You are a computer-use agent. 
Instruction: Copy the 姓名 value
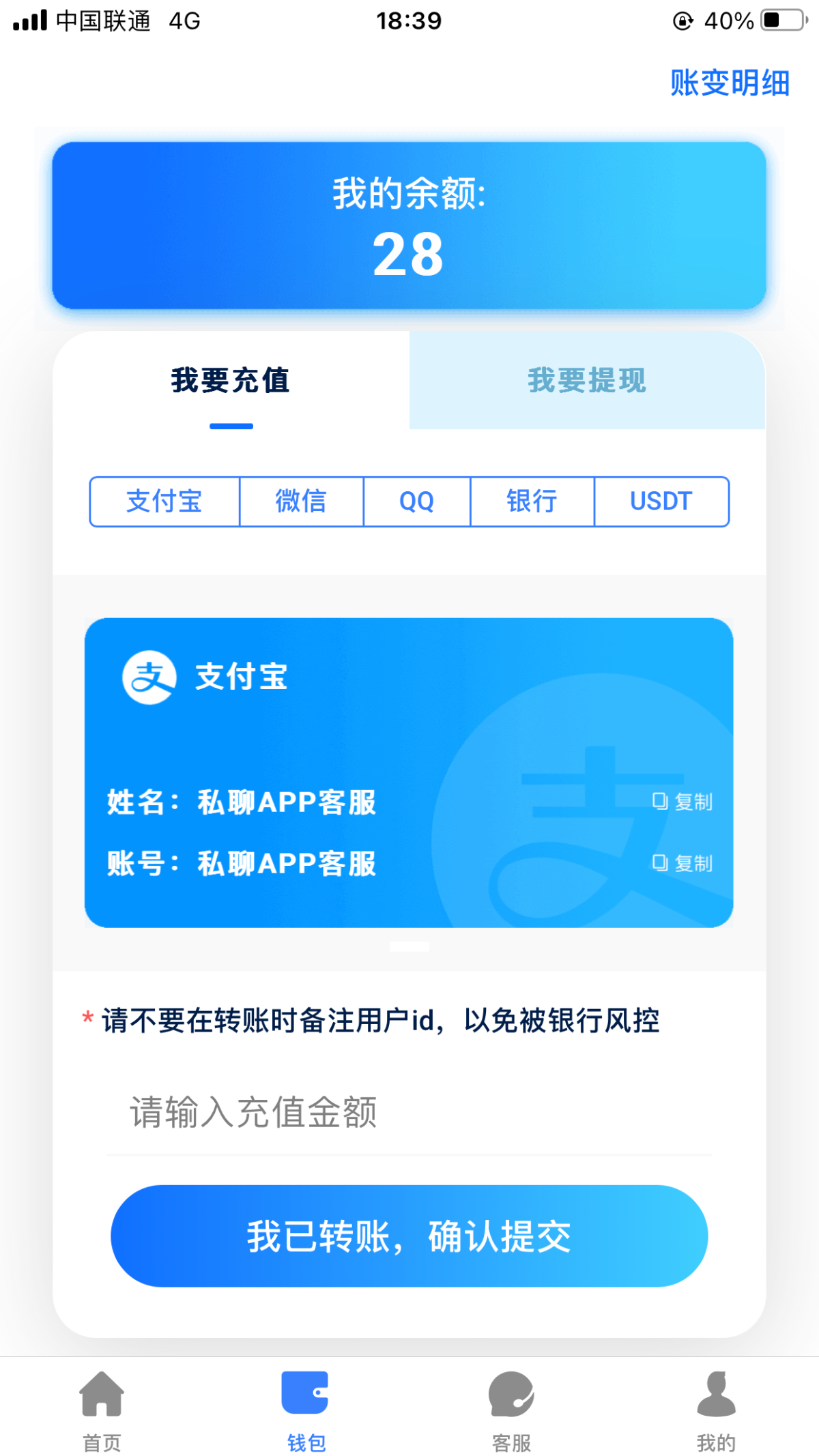click(682, 802)
